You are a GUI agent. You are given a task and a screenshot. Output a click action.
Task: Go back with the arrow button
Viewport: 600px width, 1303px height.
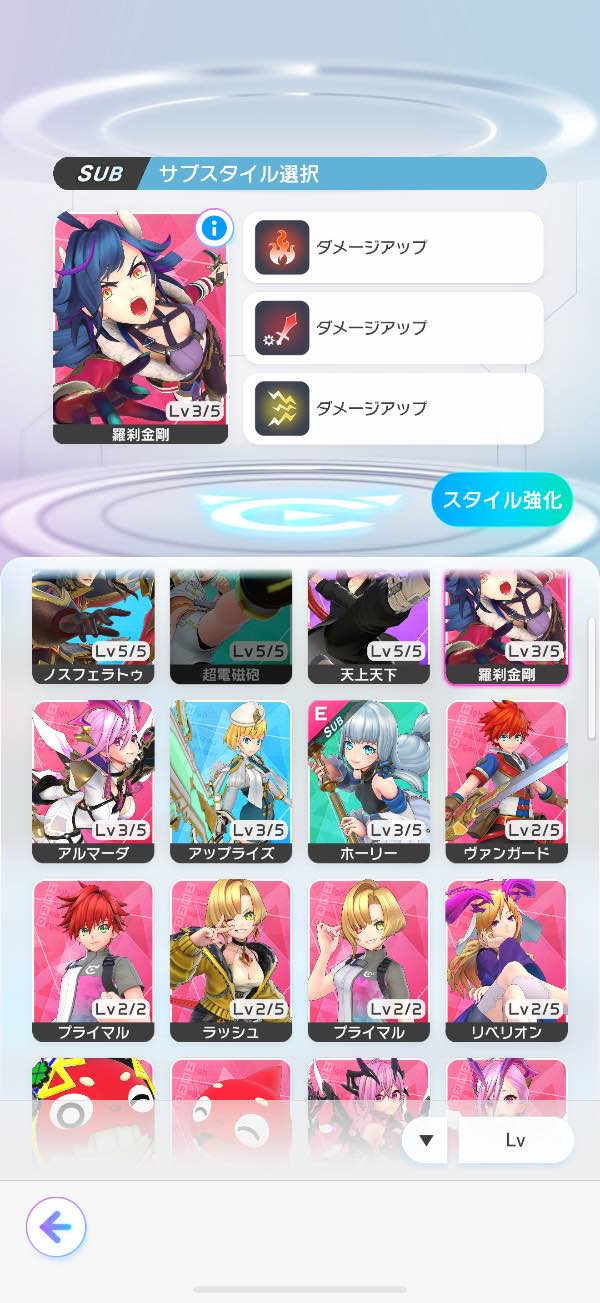[x=56, y=1226]
